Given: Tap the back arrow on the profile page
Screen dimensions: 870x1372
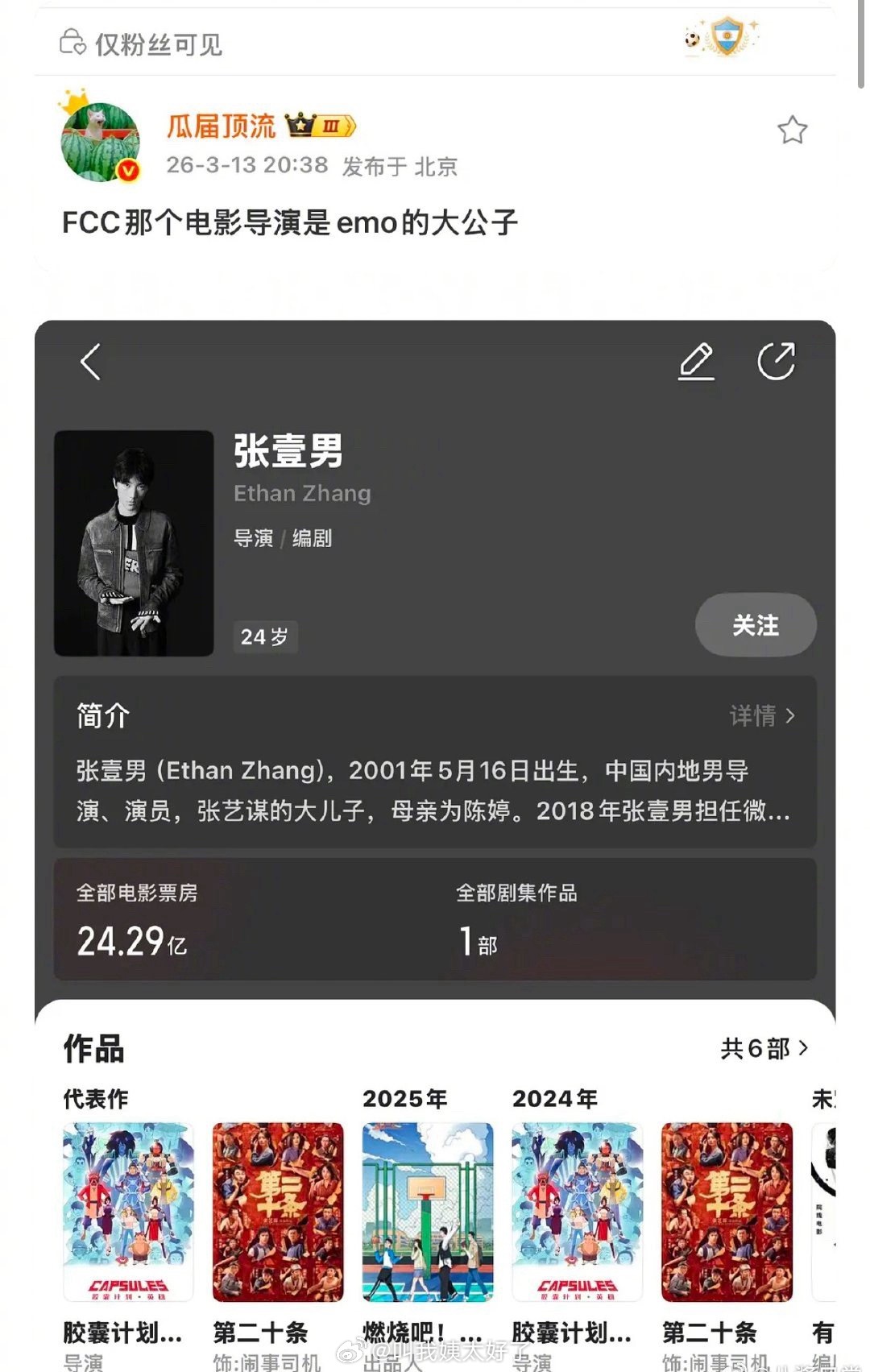Looking at the screenshot, I should (91, 362).
